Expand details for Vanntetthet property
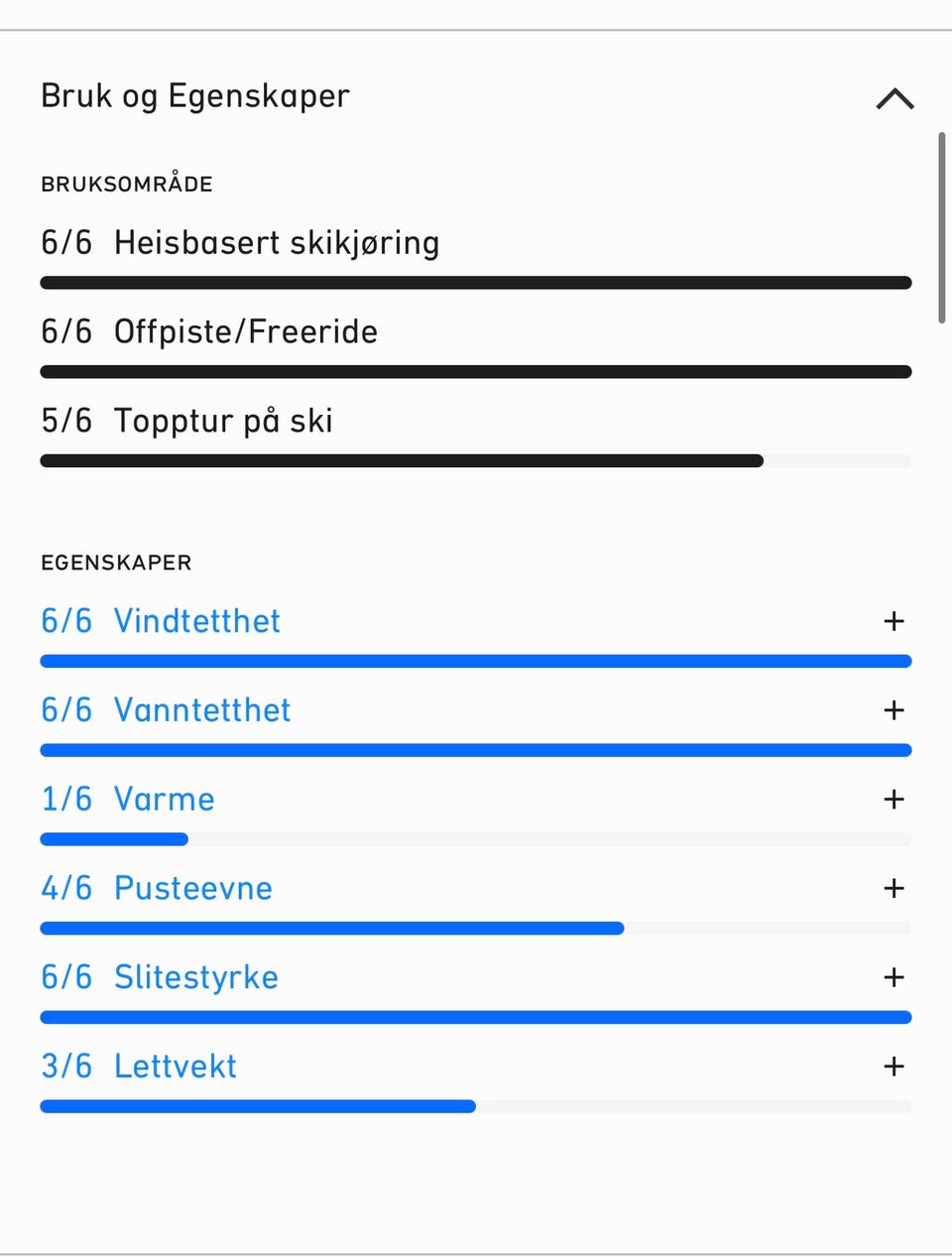The height and width of the screenshot is (1257, 952). tap(893, 710)
